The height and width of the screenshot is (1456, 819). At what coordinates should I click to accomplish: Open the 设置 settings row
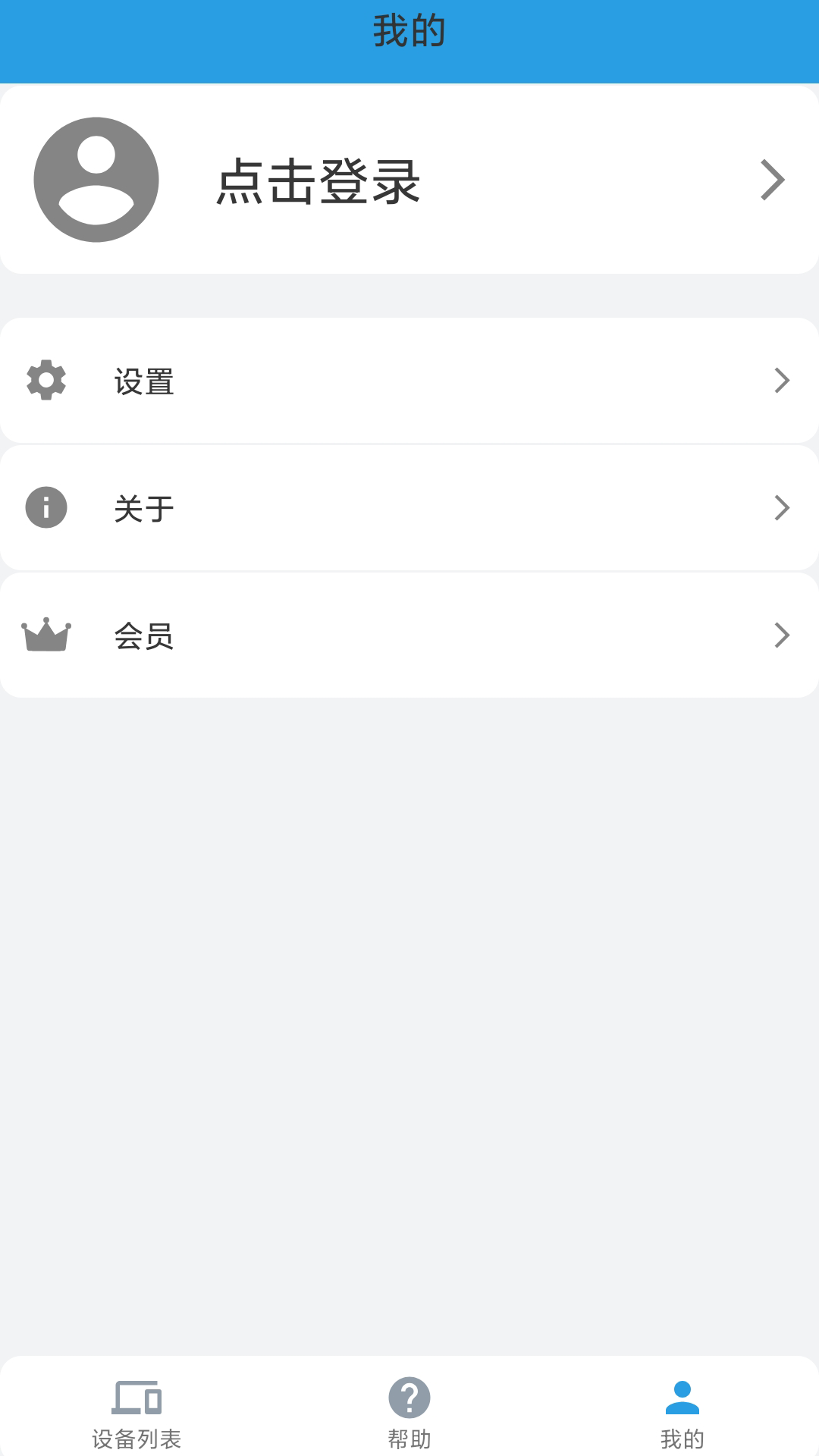(x=409, y=381)
